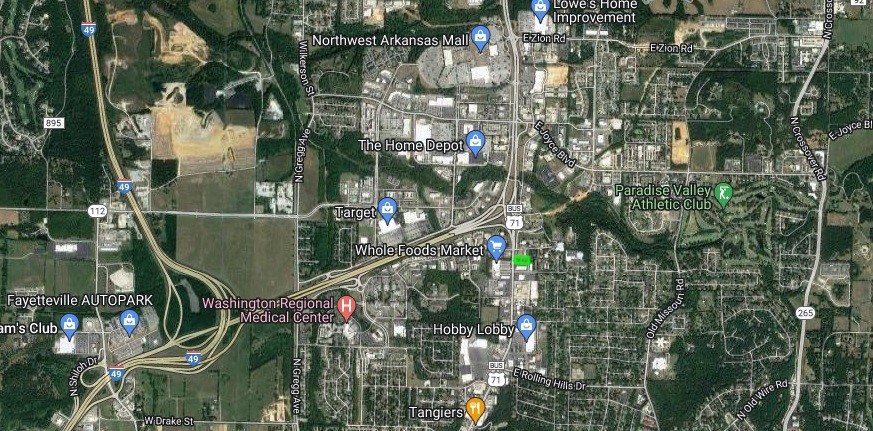This screenshot has width=873, height=431.
Task: Select the Whole Foods Market pin
Action: tap(497, 246)
